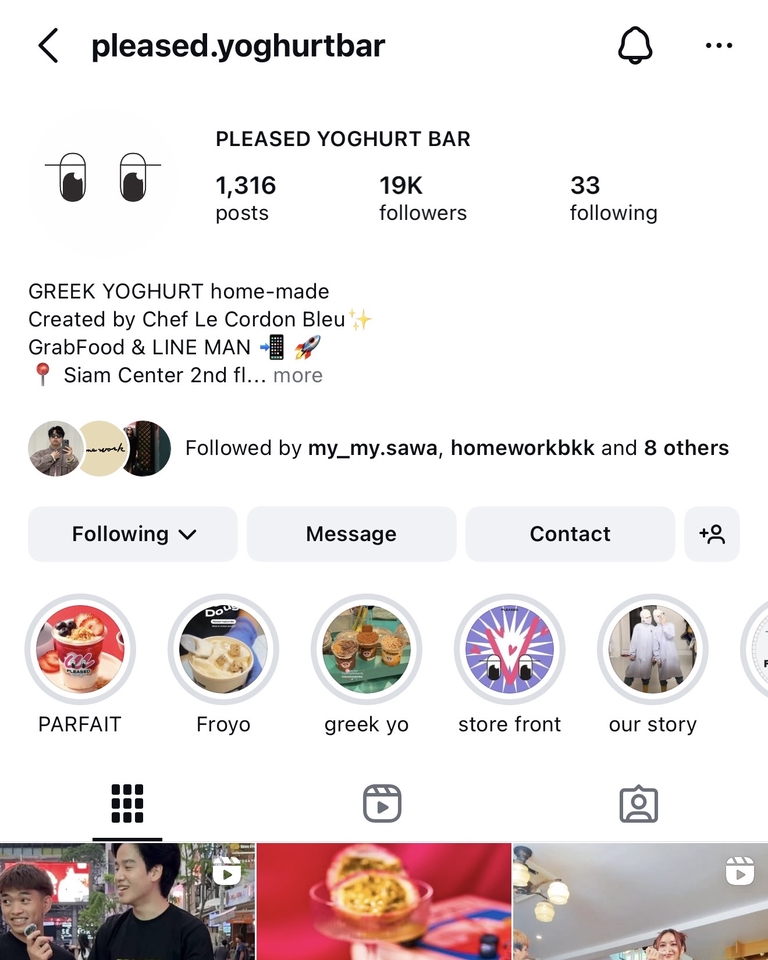
Task: Watch the our story highlight
Action: pyautogui.click(x=652, y=650)
